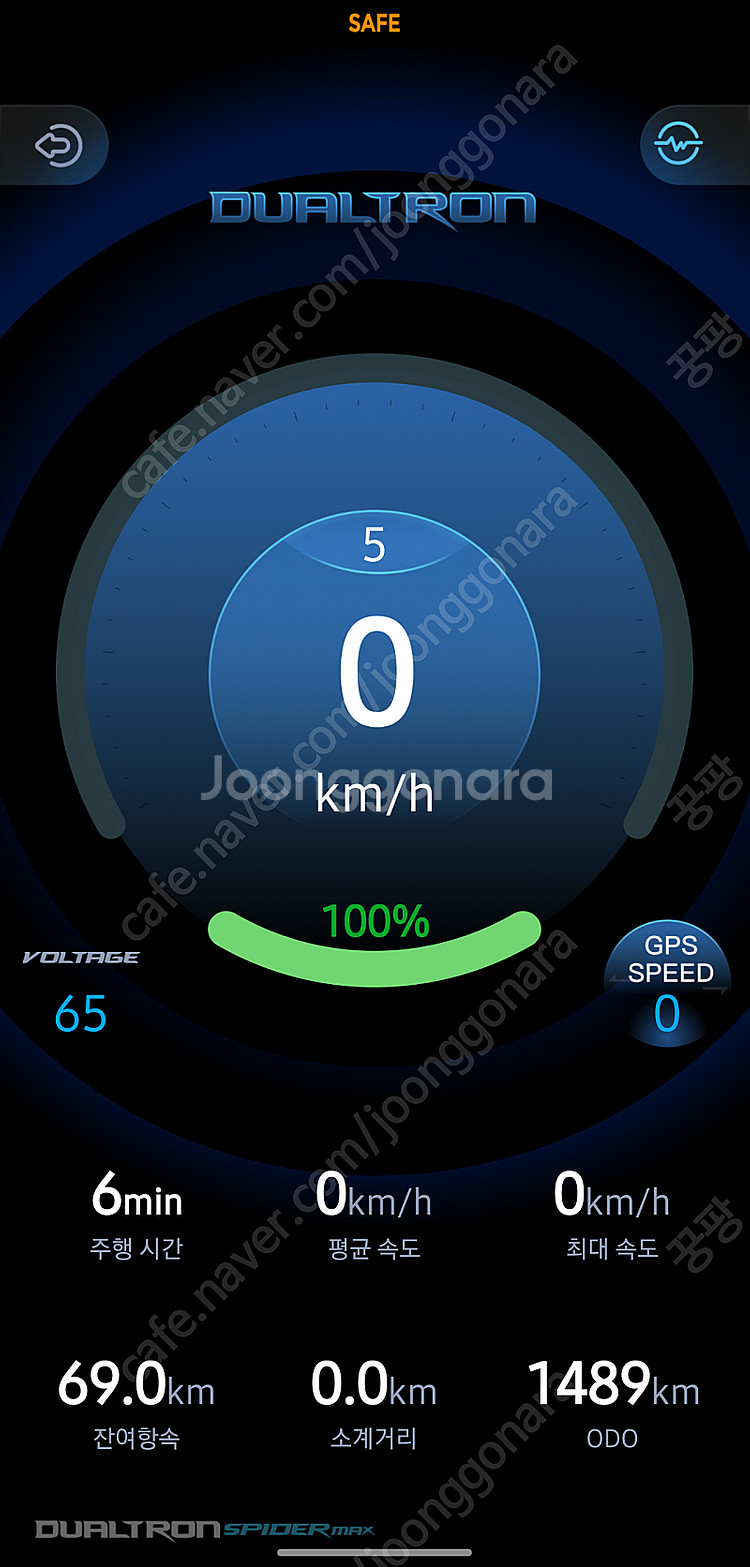Tap the exit icon at top left

[57, 146]
